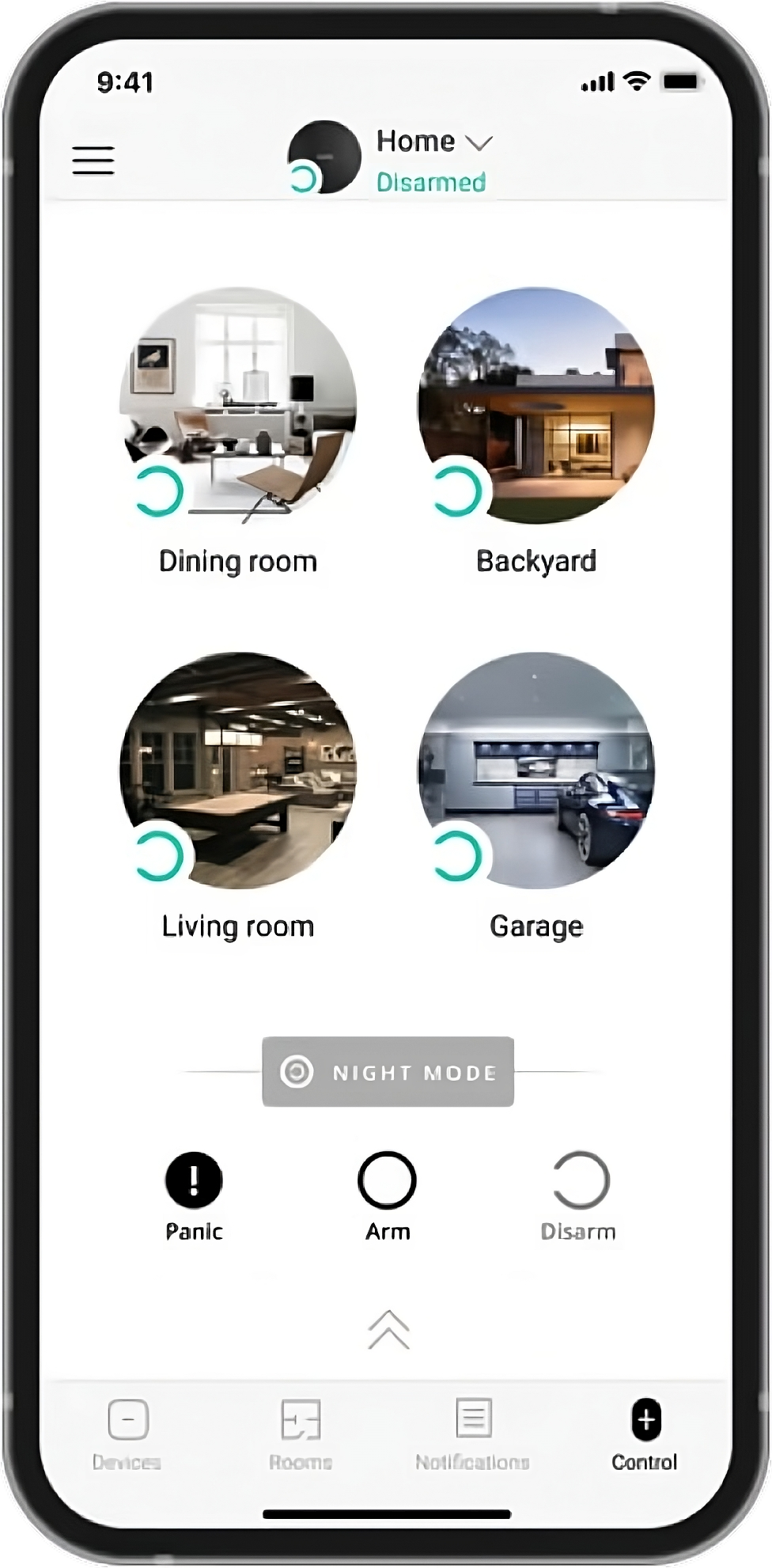Open the Dining room group
The height and width of the screenshot is (1568, 772).
click(238, 406)
